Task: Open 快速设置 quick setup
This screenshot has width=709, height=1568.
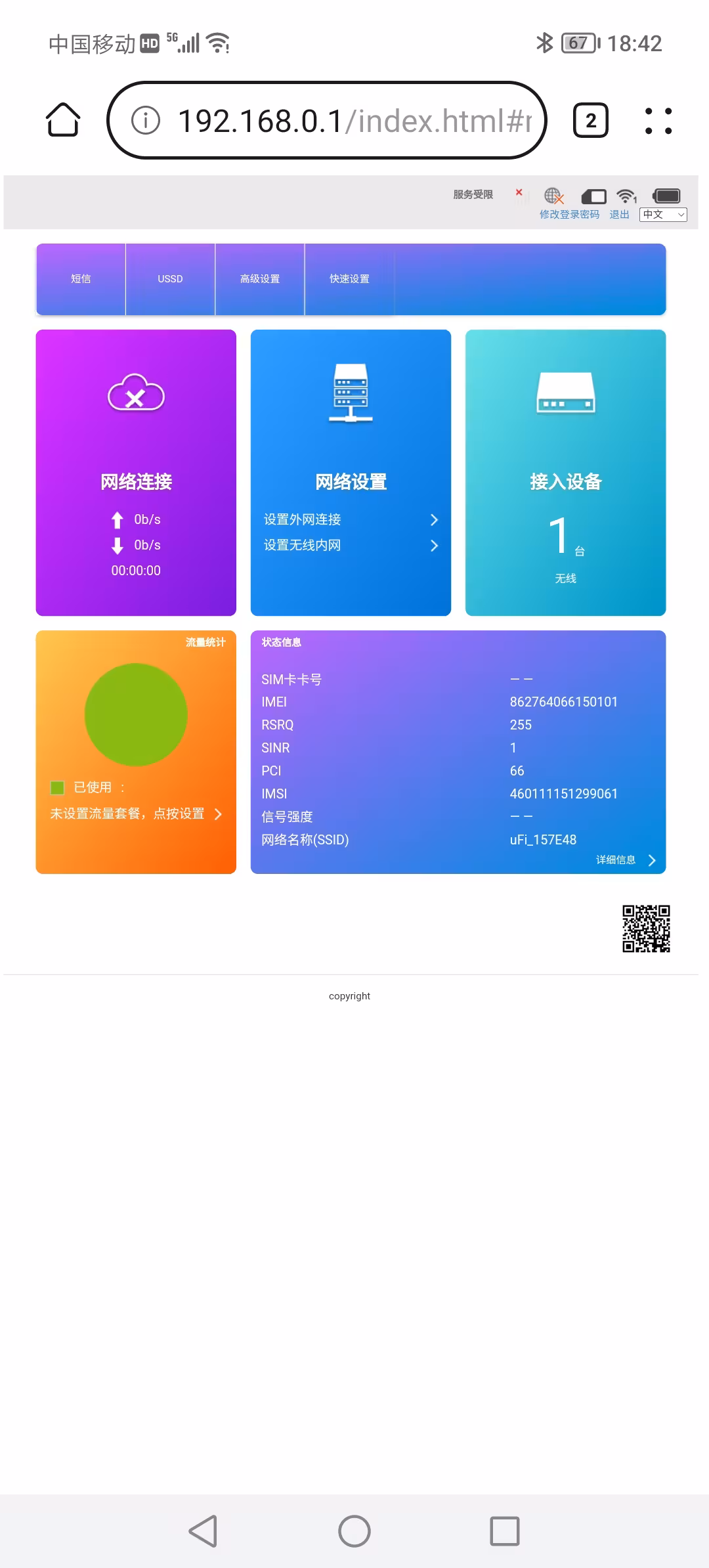Action: point(349,279)
